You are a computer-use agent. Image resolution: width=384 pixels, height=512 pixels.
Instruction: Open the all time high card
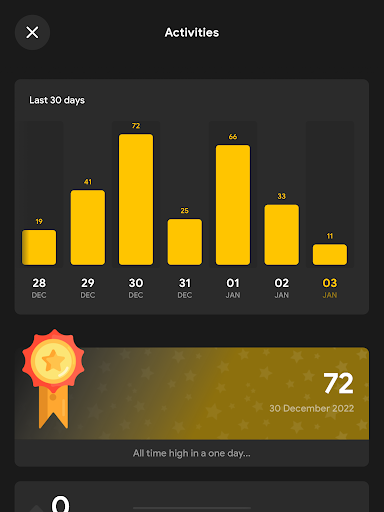(192, 407)
